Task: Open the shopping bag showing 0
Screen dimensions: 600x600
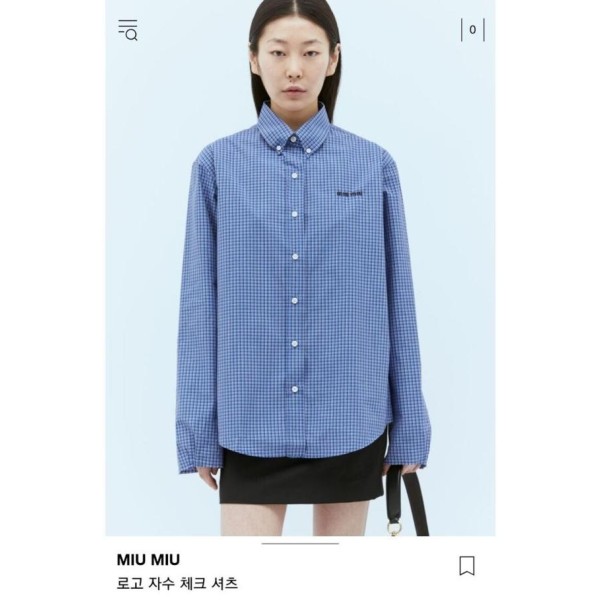Action: coord(472,30)
